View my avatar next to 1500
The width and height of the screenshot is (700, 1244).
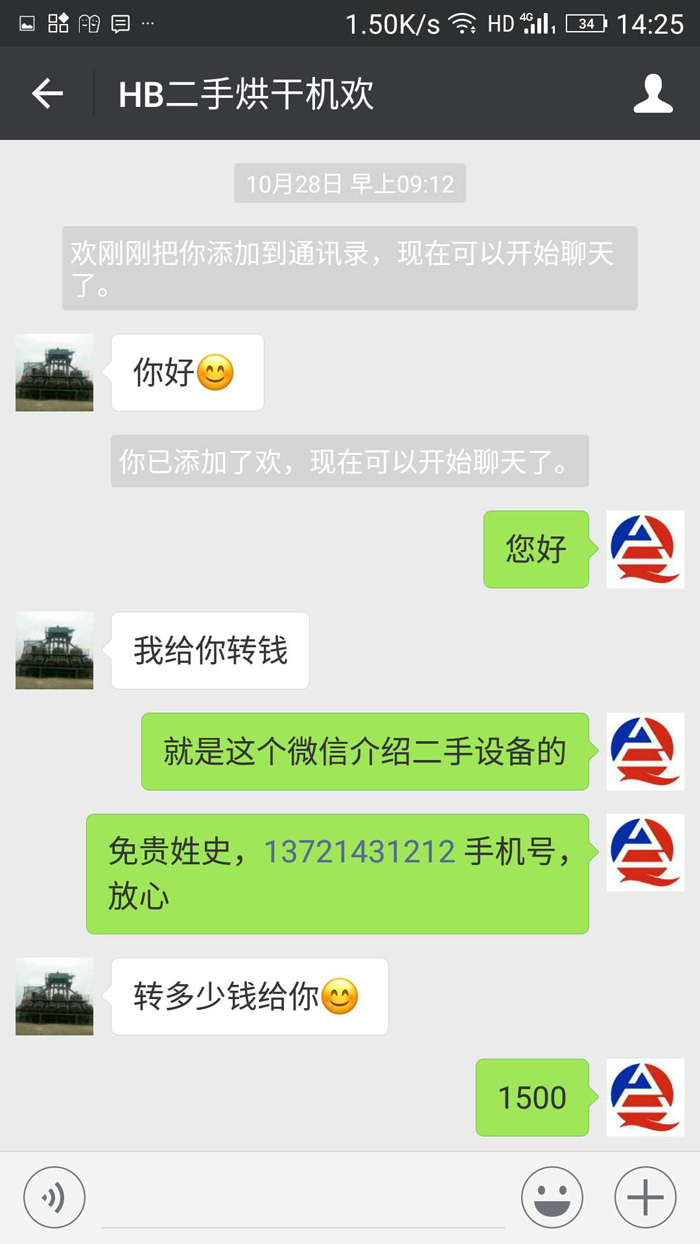tap(645, 1097)
